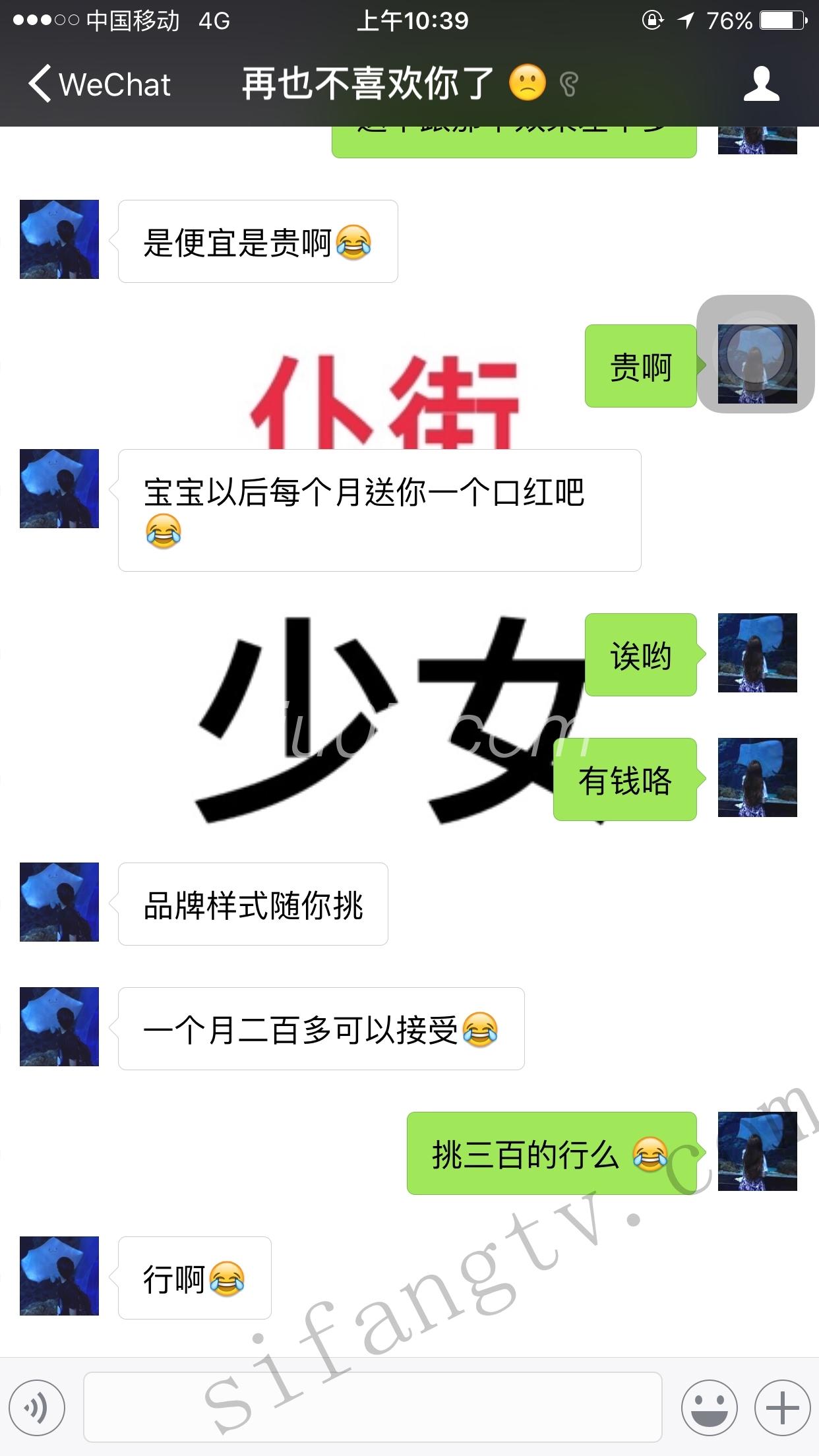Tap own avatar beside 有钱咯
This screenshot has width=819, height=1456.
coord(757,777)
